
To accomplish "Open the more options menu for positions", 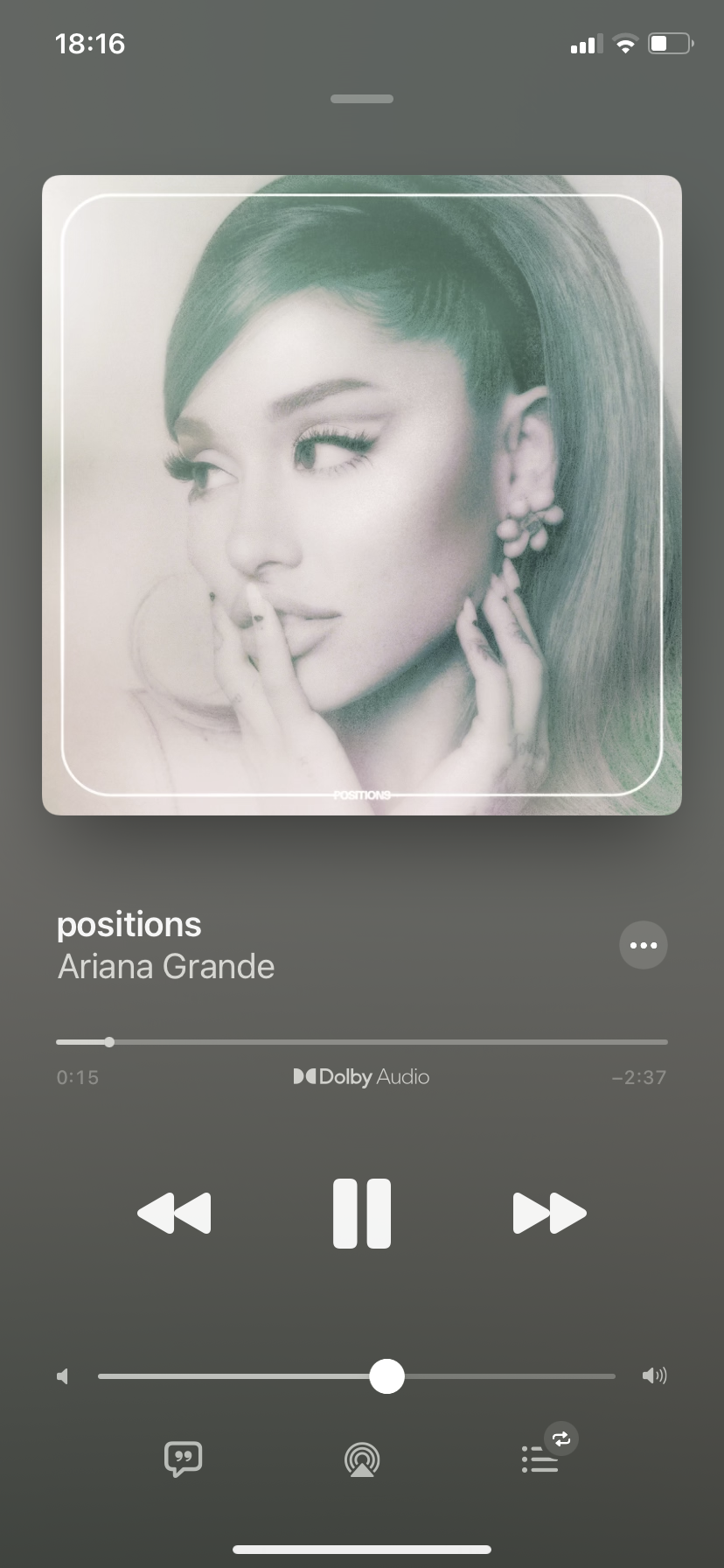I will pos(643,945).
